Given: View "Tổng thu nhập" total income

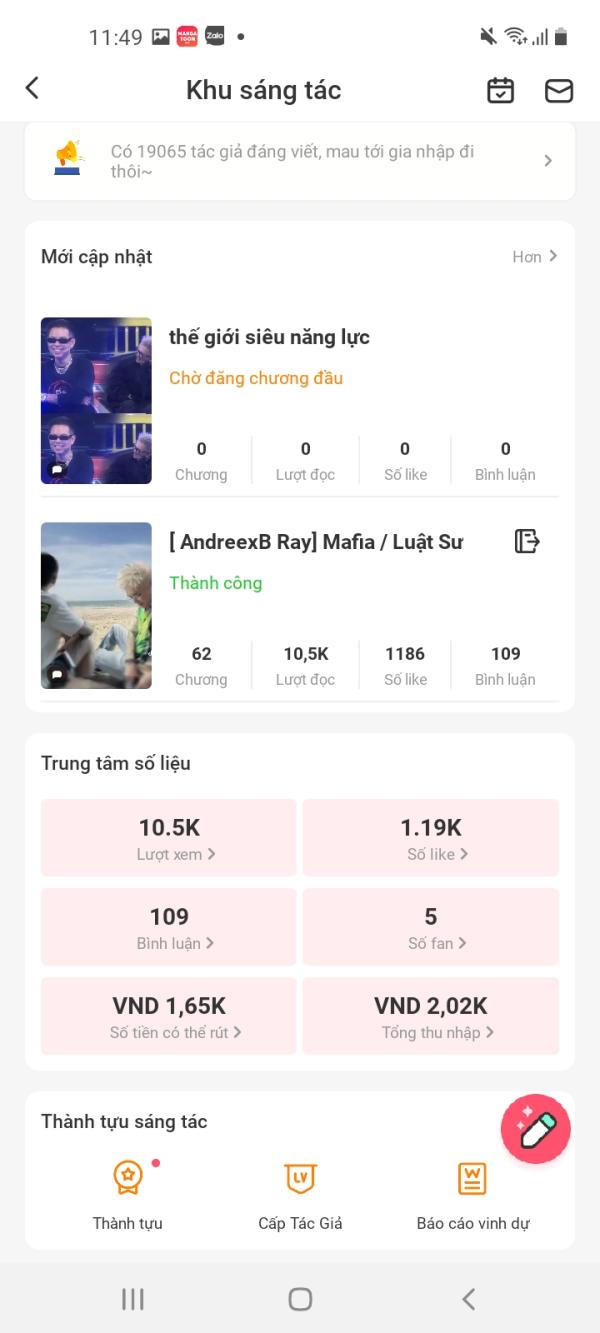Looking at the screenshot, I should (x=431, y=1016).
